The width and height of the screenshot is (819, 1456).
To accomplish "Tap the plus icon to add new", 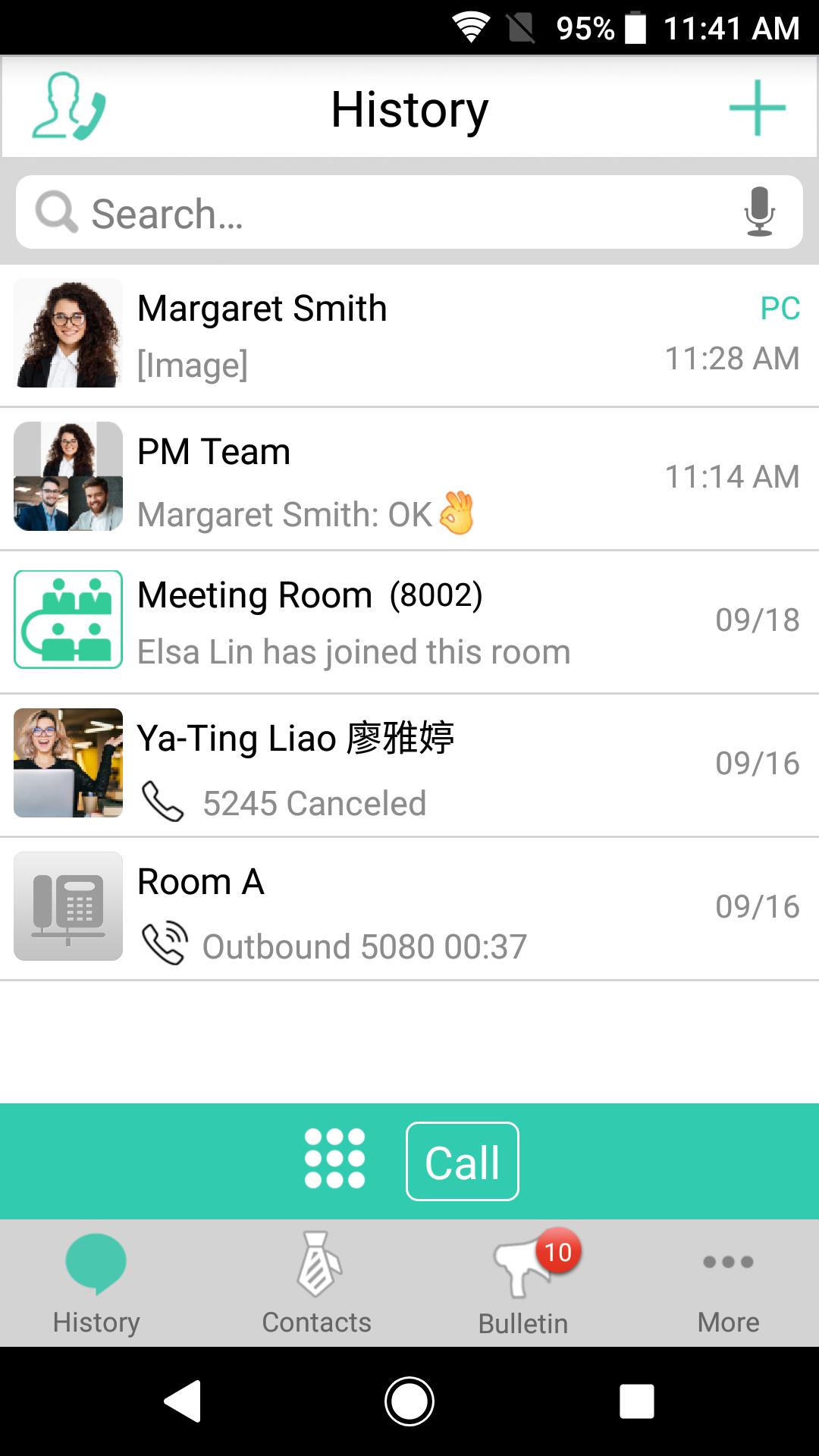I will click(x=757, y=108).
